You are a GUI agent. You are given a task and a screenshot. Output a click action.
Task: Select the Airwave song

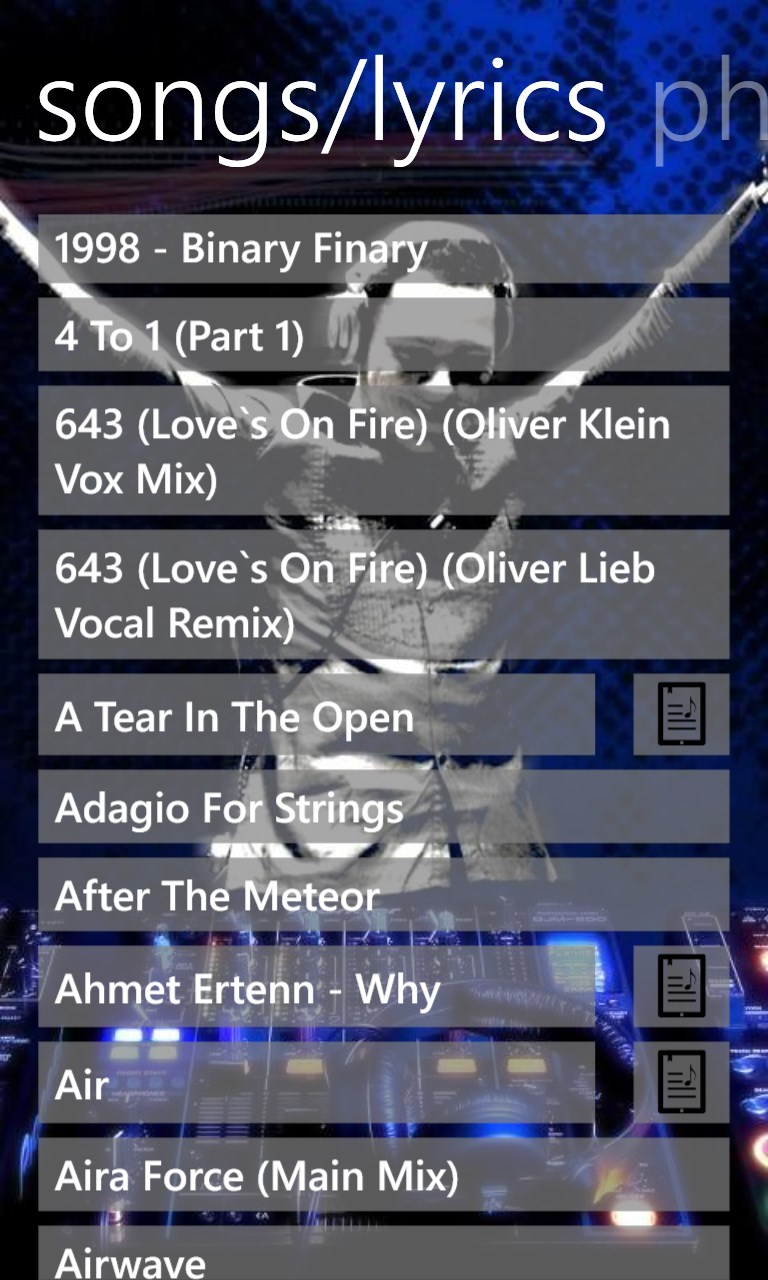383,1258
